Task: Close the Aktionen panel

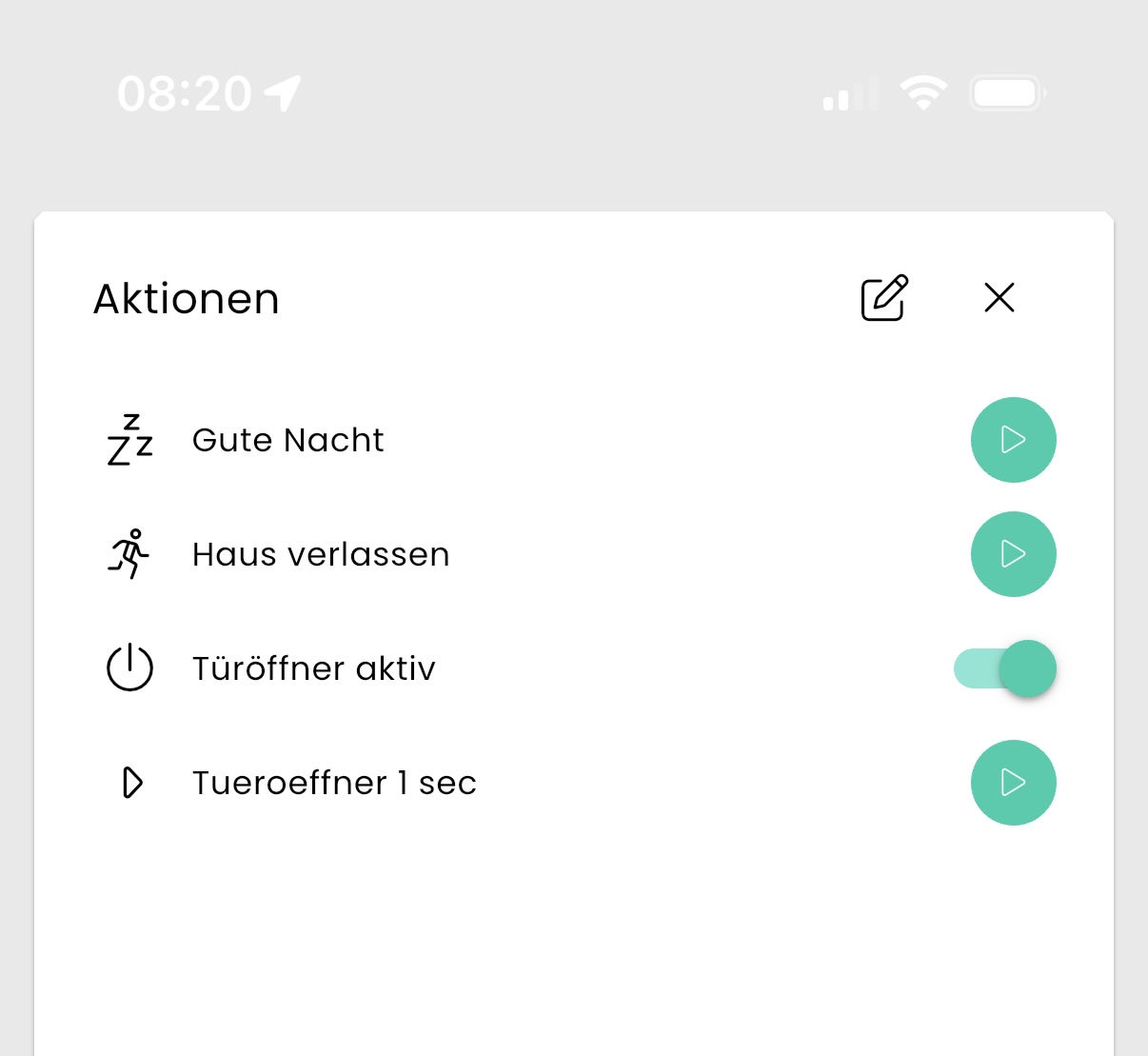Action: [1000, 298]
